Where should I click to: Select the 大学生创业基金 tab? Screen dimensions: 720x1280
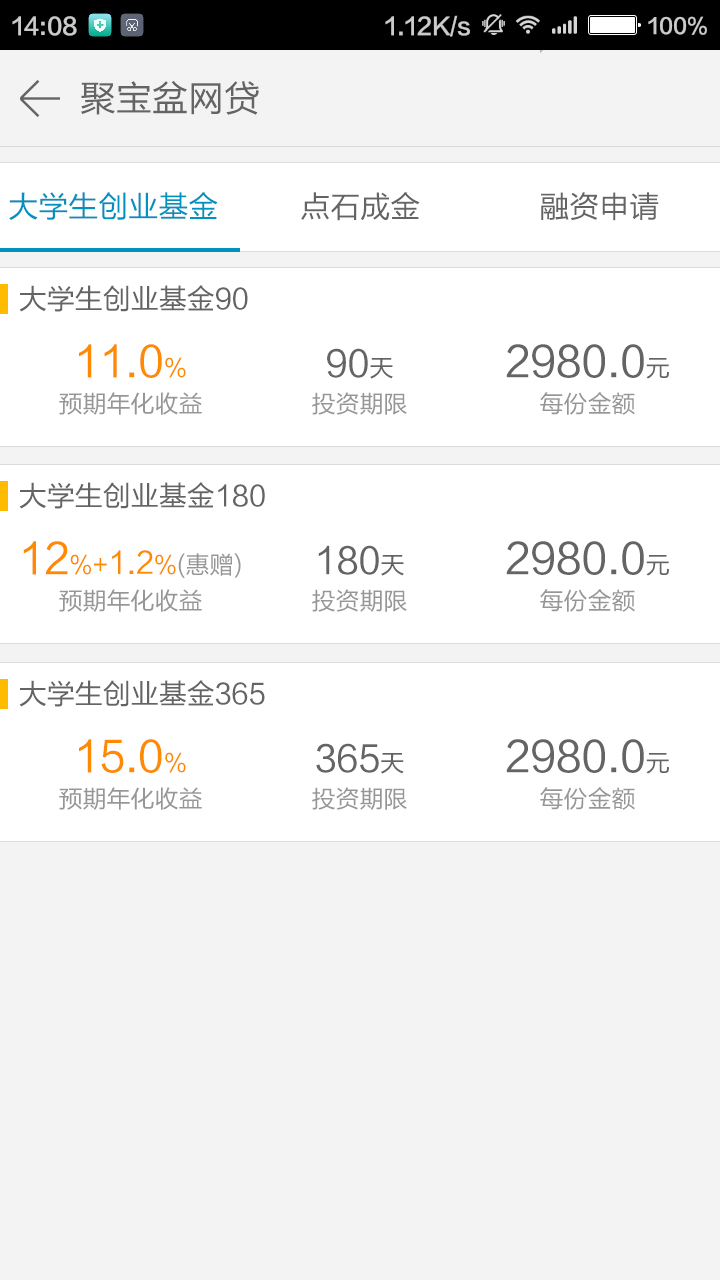[113, 207]
